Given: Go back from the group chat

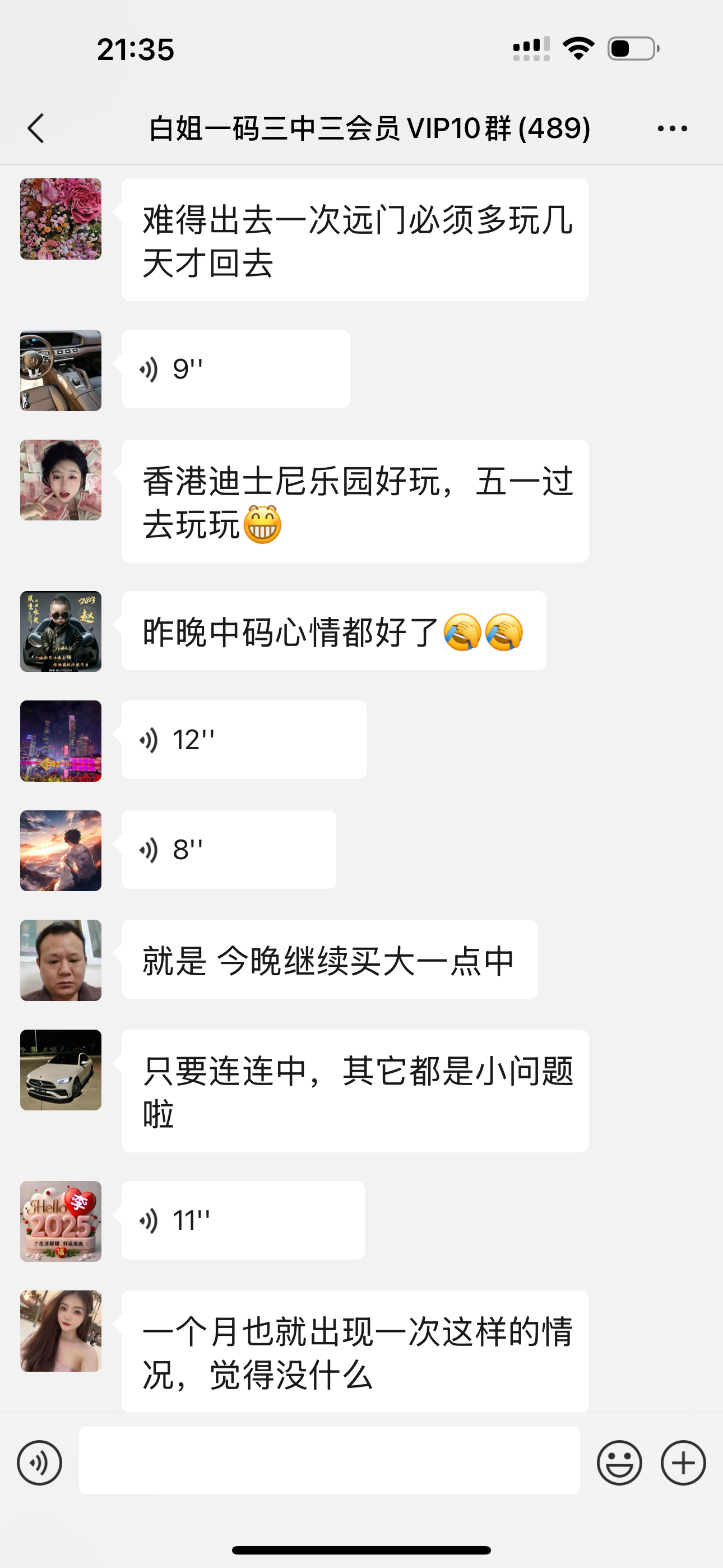Looking at the screenshot, I should [x=36, y=128].
